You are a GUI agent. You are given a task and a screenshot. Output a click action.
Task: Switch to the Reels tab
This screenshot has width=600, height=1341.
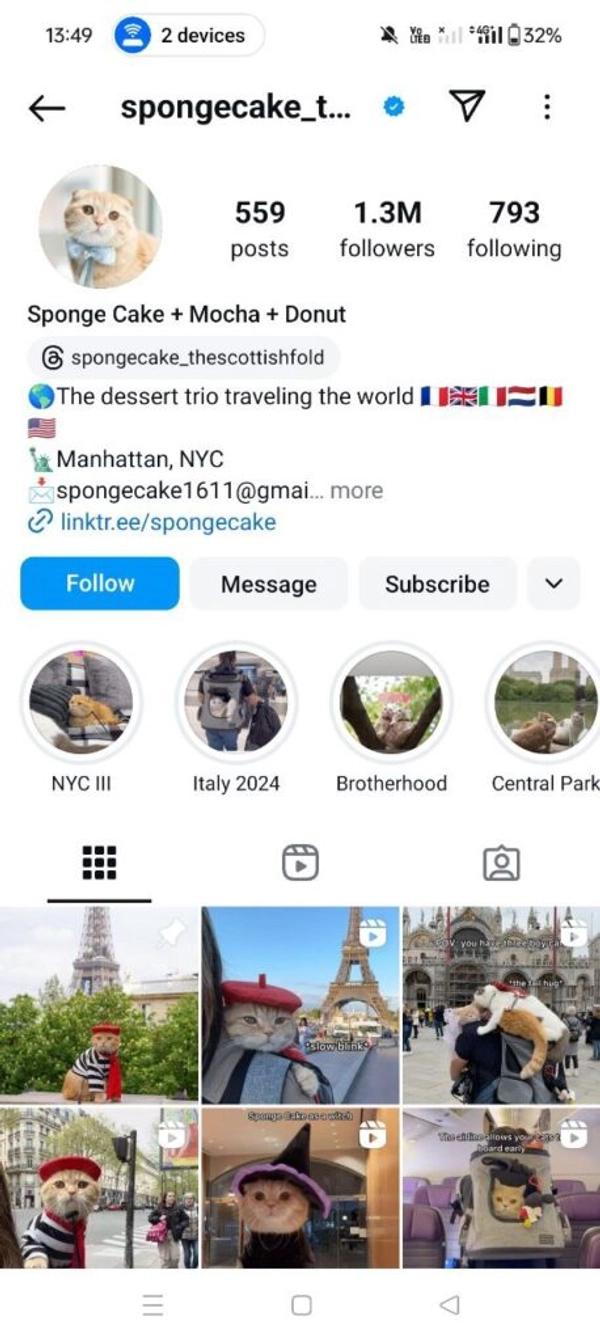300,862
